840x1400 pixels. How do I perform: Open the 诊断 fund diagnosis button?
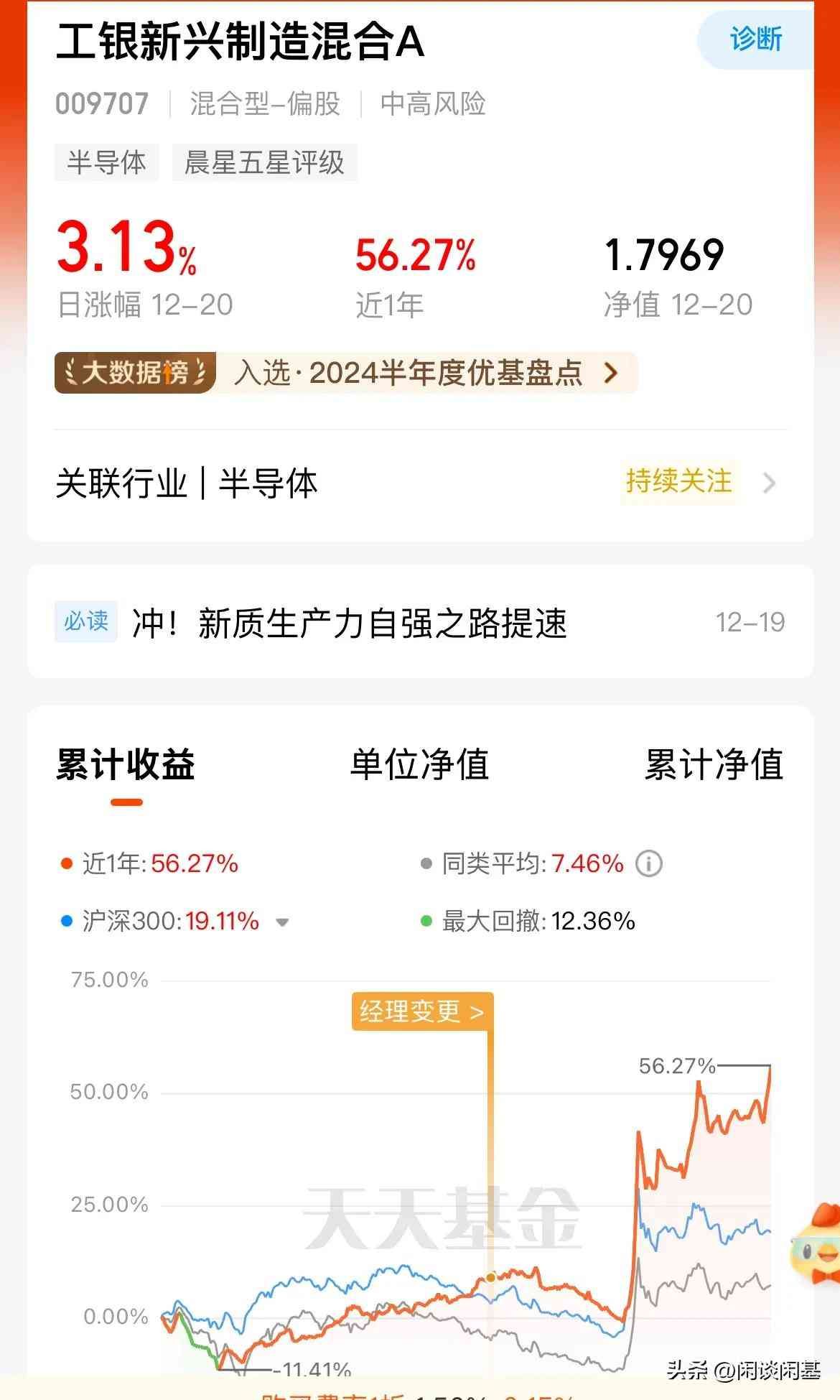755,40
